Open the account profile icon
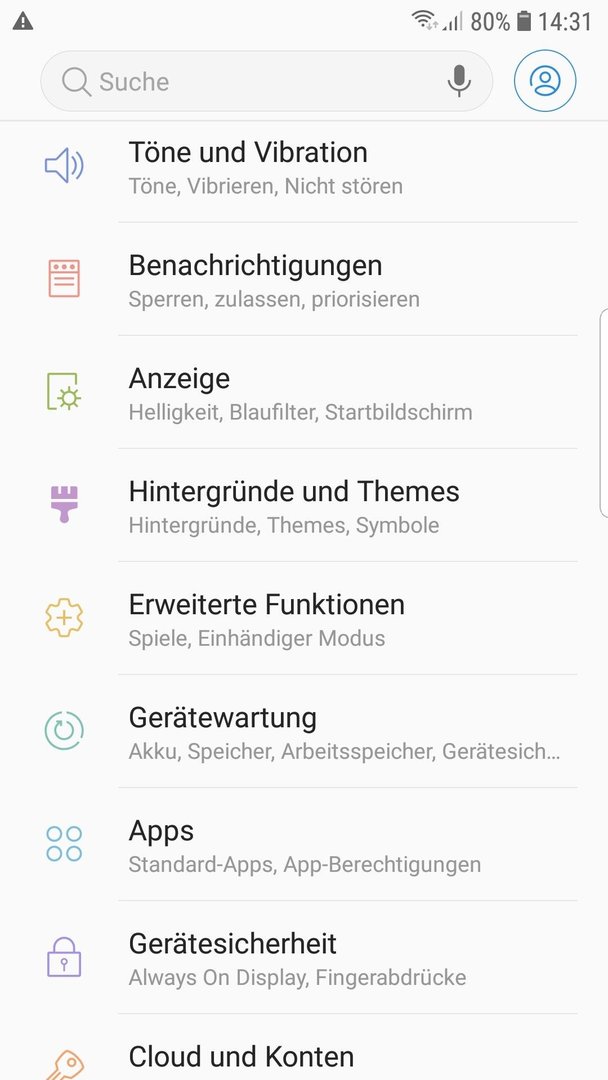 [545, 81]
